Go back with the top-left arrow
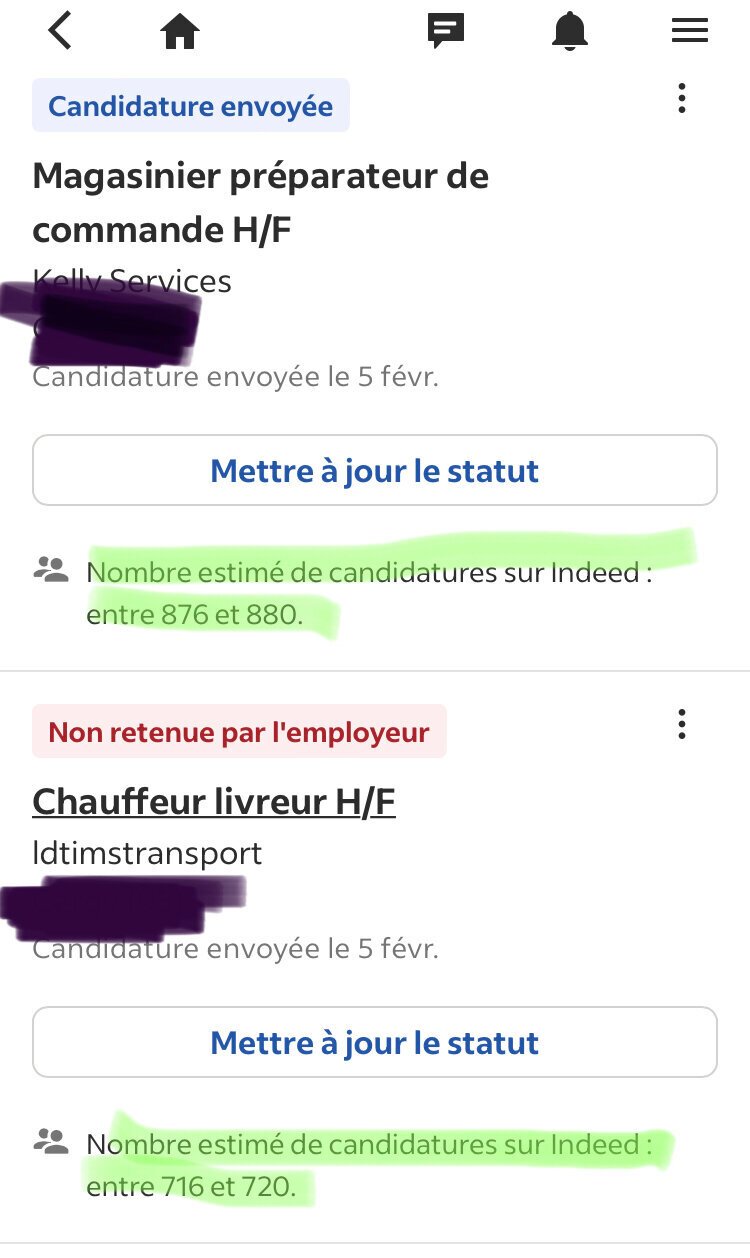The image size is (750, 1258). pyautogui.click(x=60, y=31)
